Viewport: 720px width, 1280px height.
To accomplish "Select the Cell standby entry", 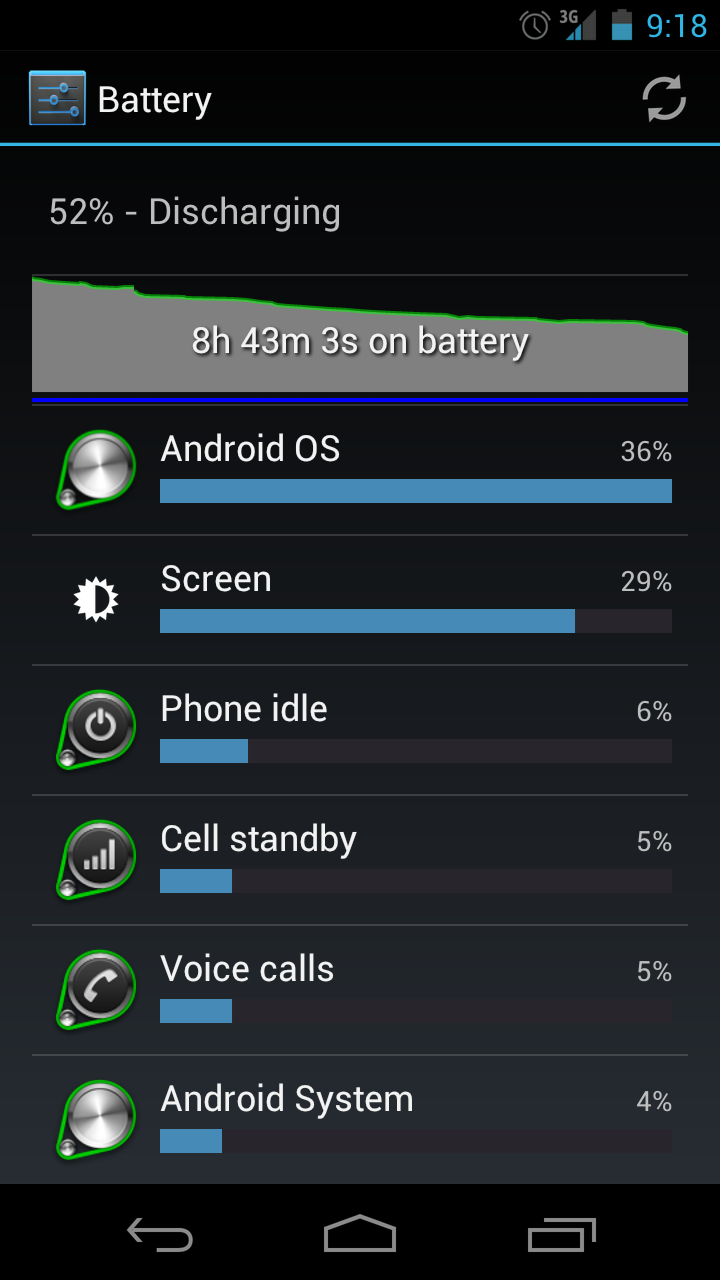I will [x=360, y=860].
